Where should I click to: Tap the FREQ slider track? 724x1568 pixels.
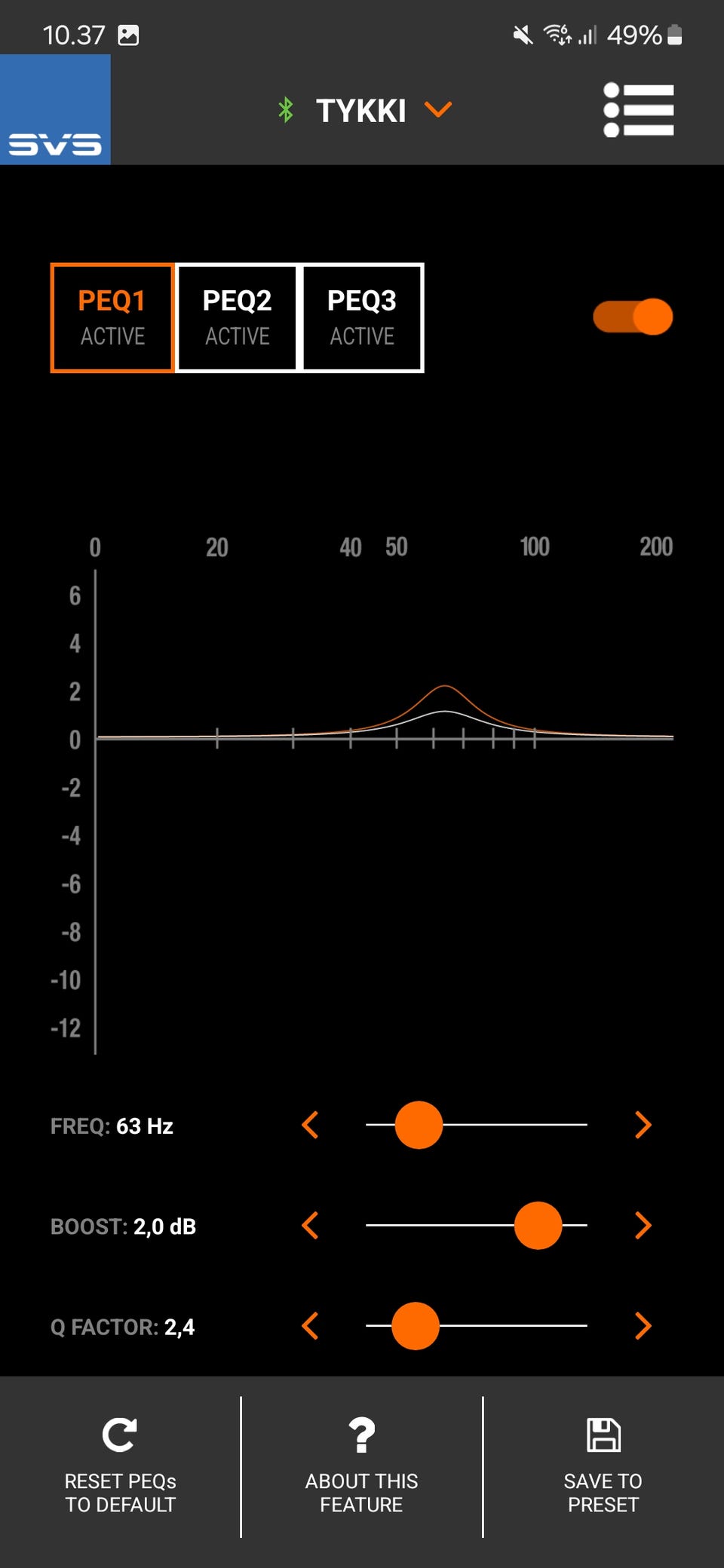point(513,1125)
